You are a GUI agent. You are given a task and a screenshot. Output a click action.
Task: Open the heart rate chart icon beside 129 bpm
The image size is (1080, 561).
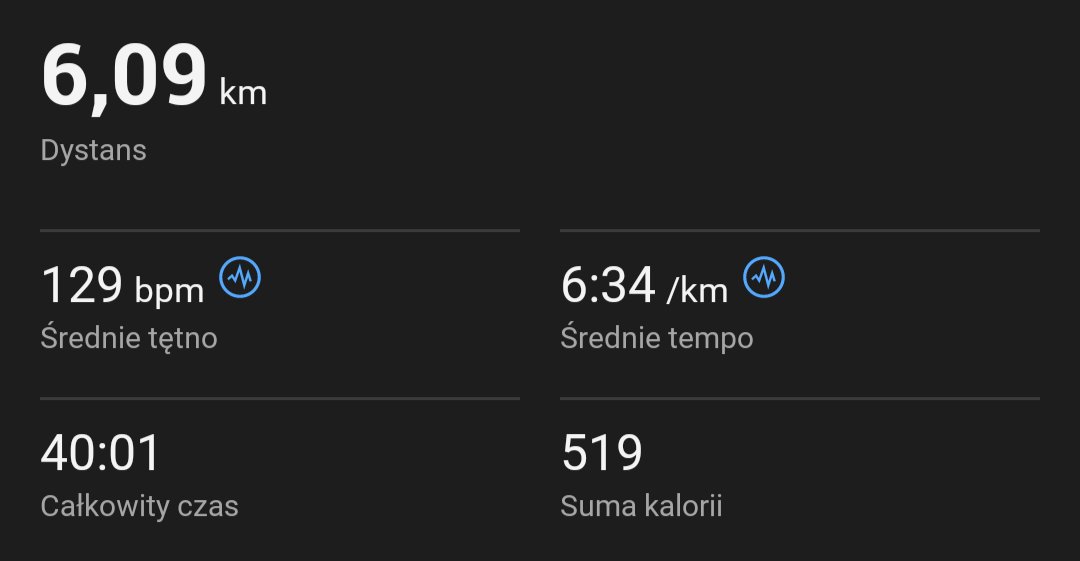click(x=240, y=277)
